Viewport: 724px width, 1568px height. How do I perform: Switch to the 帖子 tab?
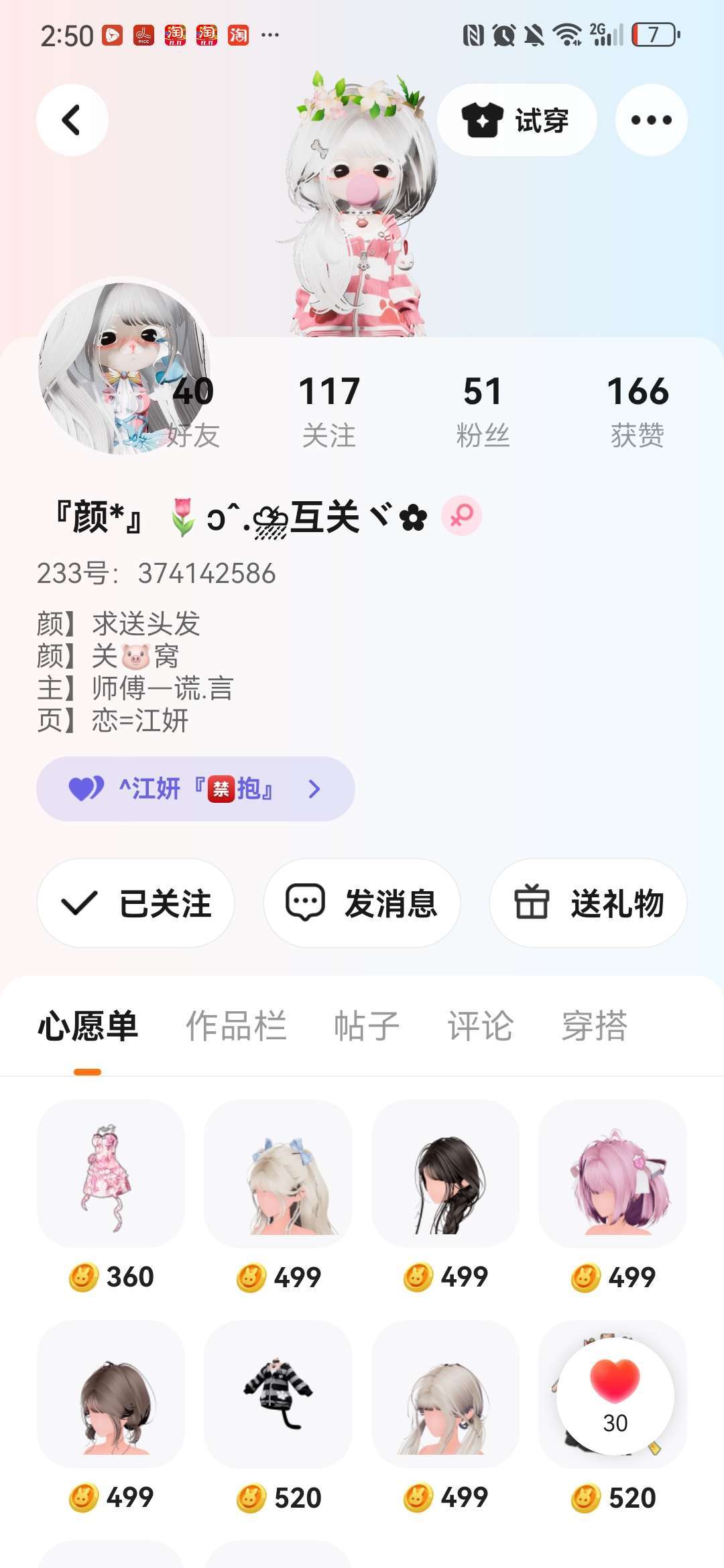tap(367, 1026)
